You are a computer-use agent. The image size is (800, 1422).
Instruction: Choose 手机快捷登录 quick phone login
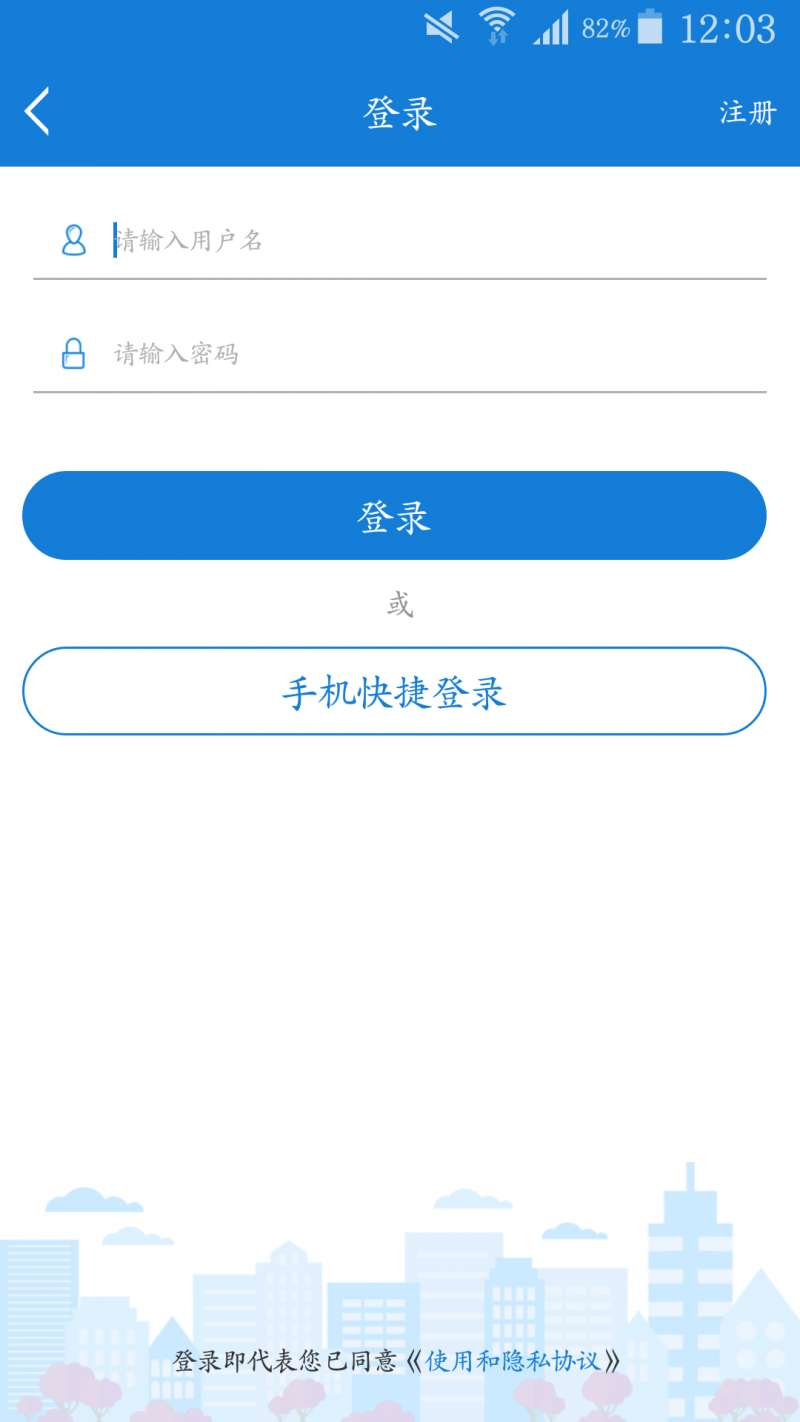pos(394,691)
